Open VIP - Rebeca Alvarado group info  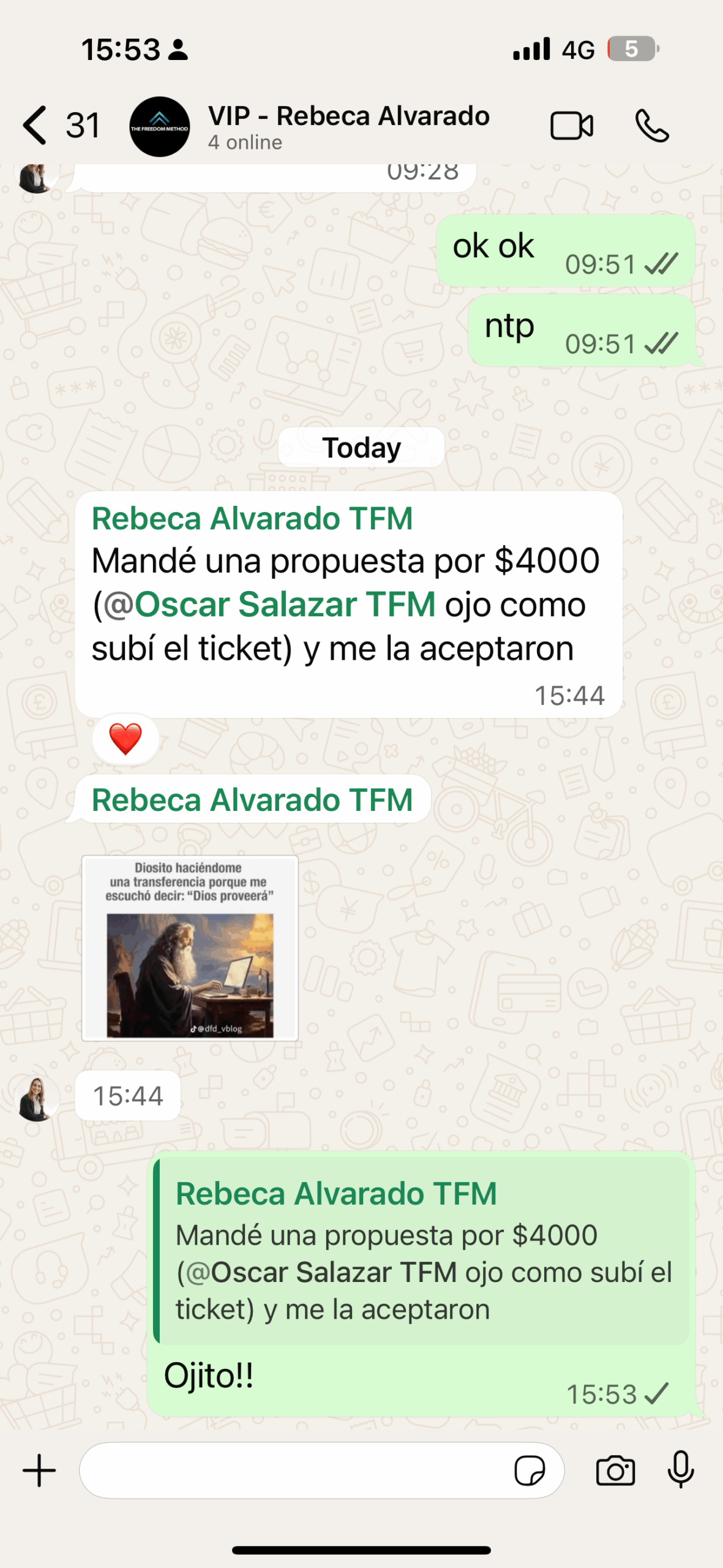click(x=348, y=126)
